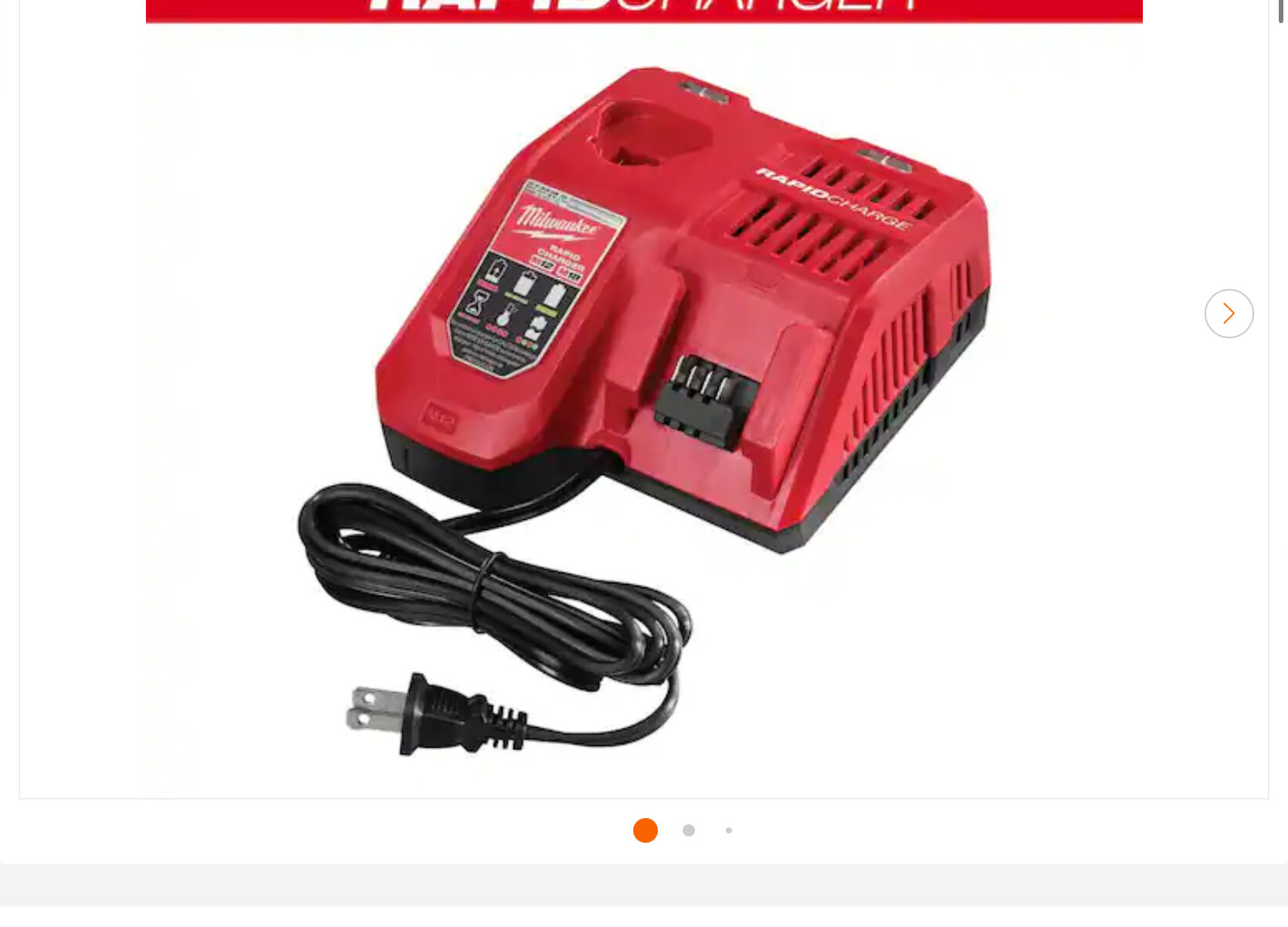Jump to the third image dot
Viewport: 1288px width, 927px height.
pos(729,830)
